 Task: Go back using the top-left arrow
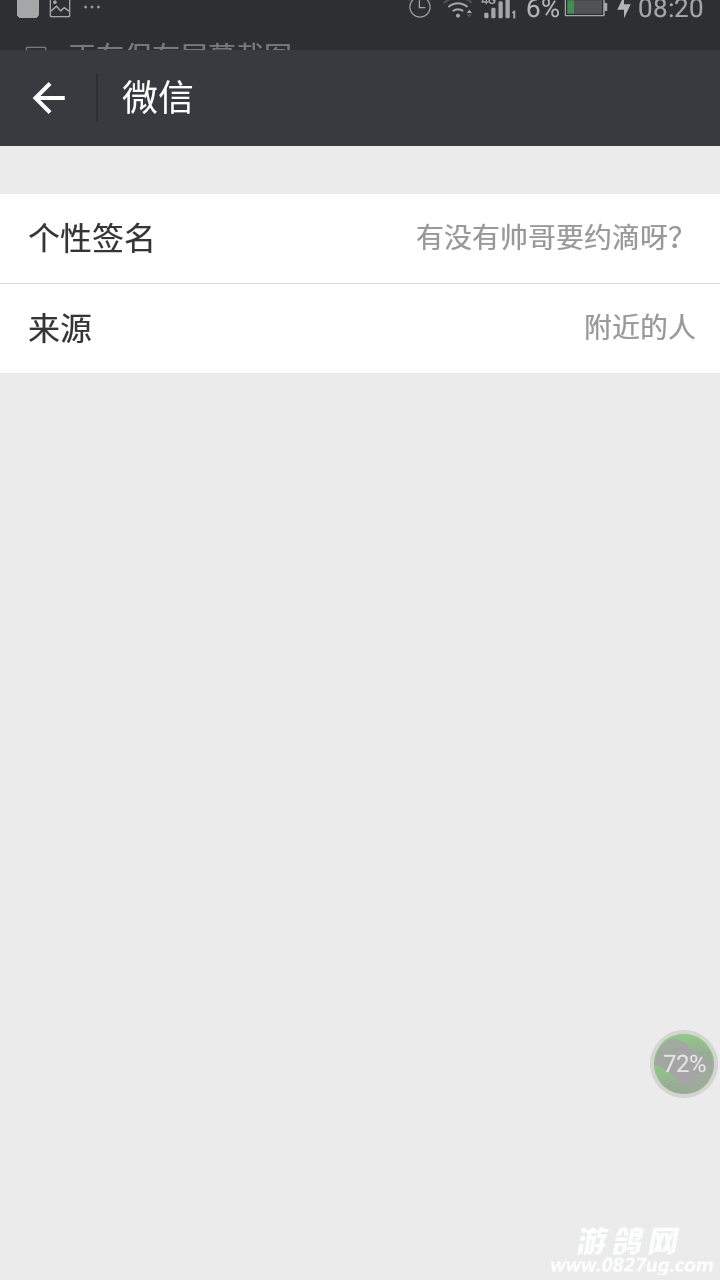click(48, 98)
